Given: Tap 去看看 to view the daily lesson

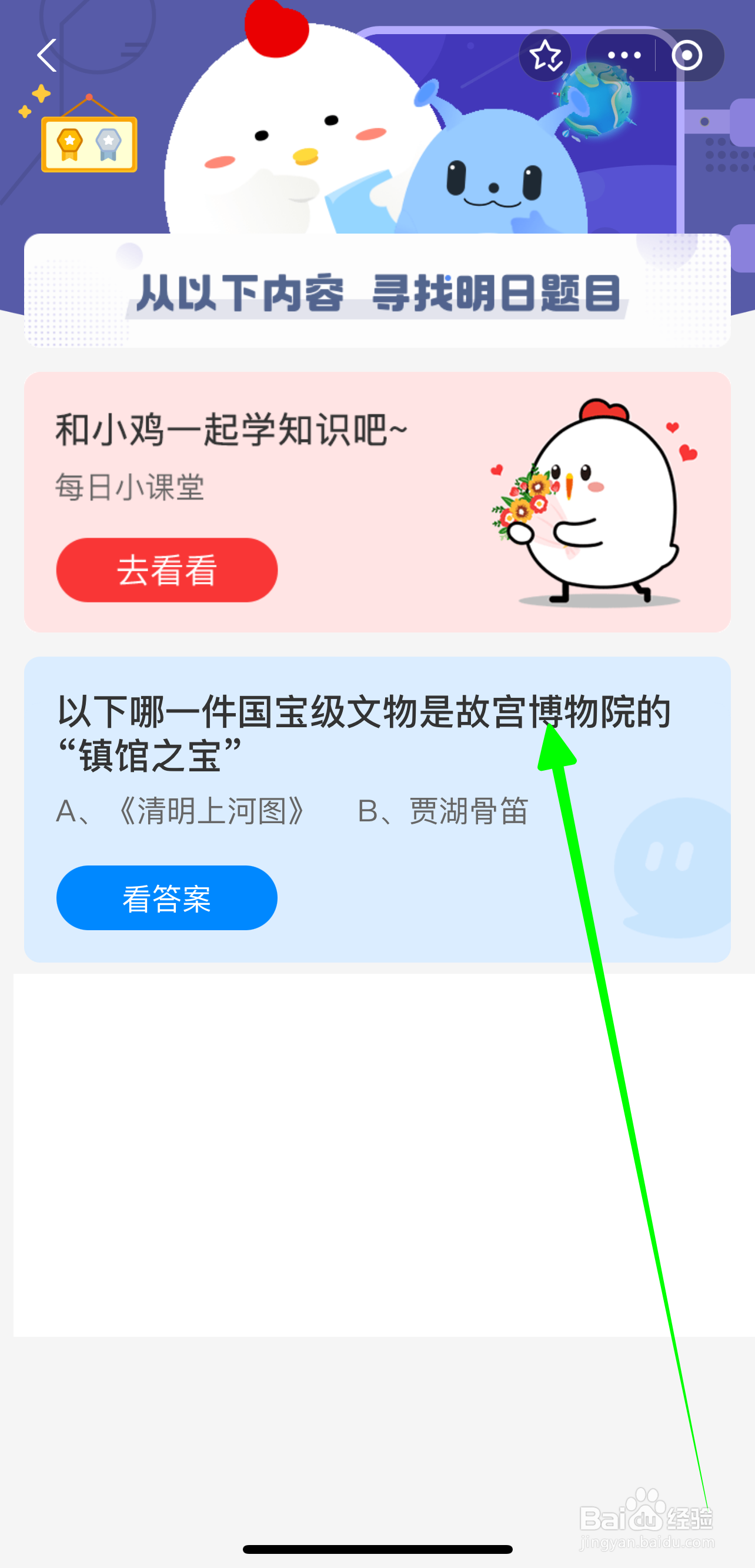Looking at the screenshot, I should coord(165,570).
